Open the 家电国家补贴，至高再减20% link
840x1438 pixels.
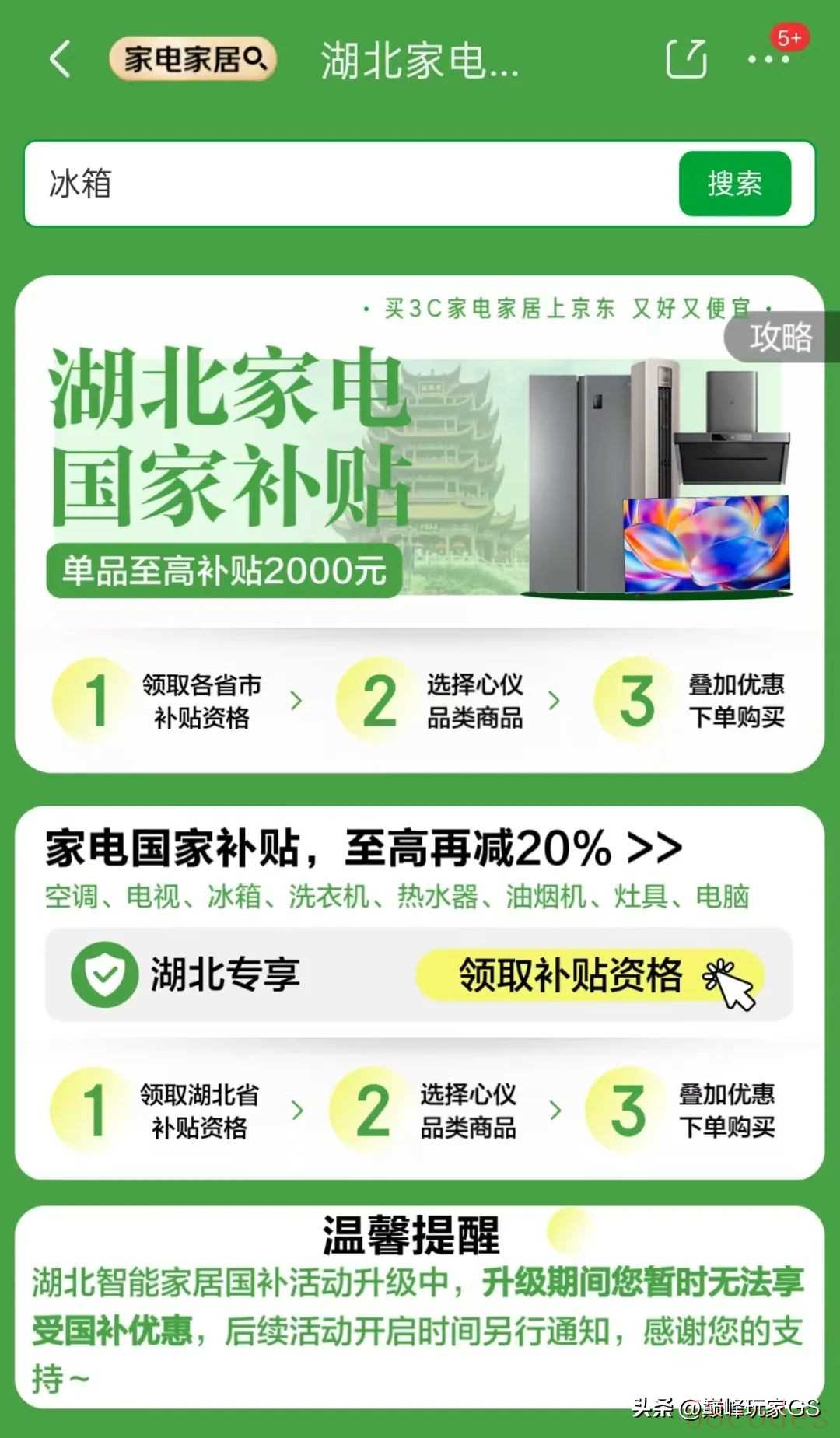(x=364, y=848)
